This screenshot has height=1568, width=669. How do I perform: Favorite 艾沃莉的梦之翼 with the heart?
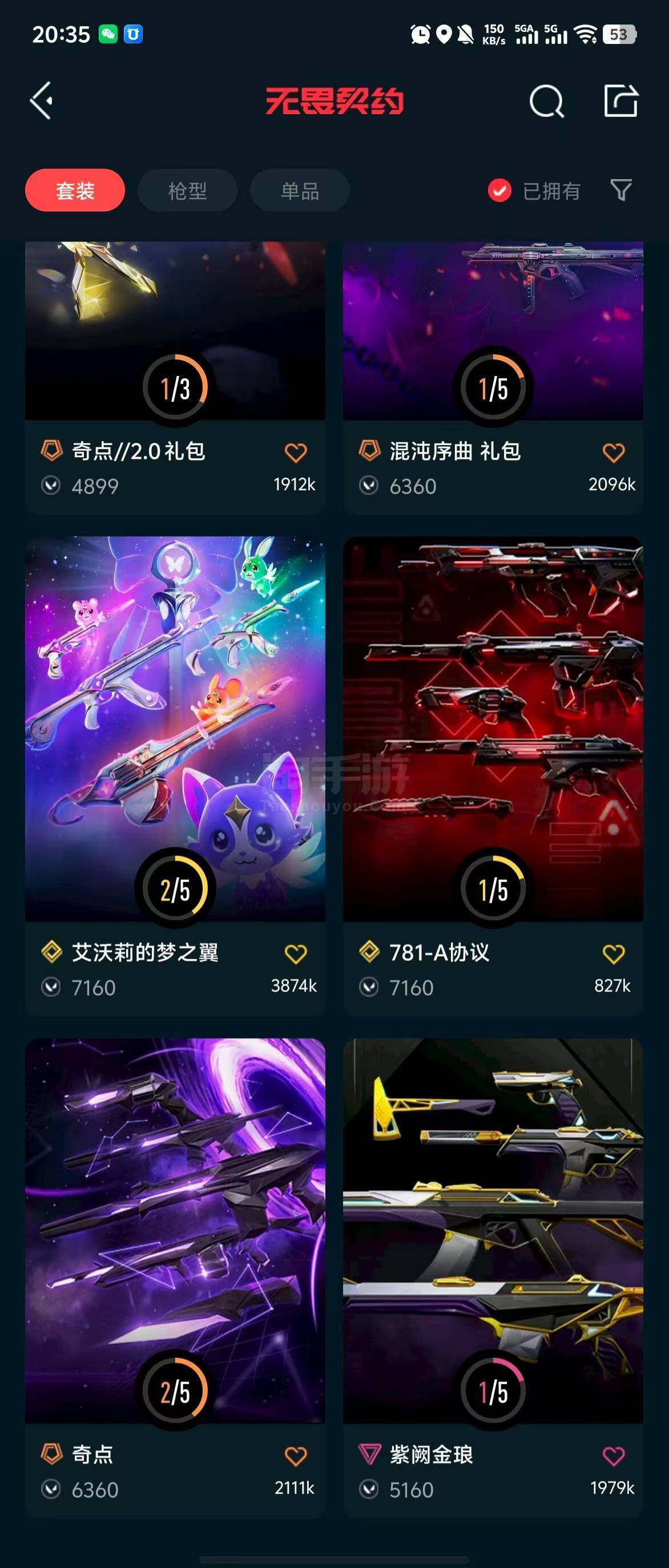coord(296,954)
